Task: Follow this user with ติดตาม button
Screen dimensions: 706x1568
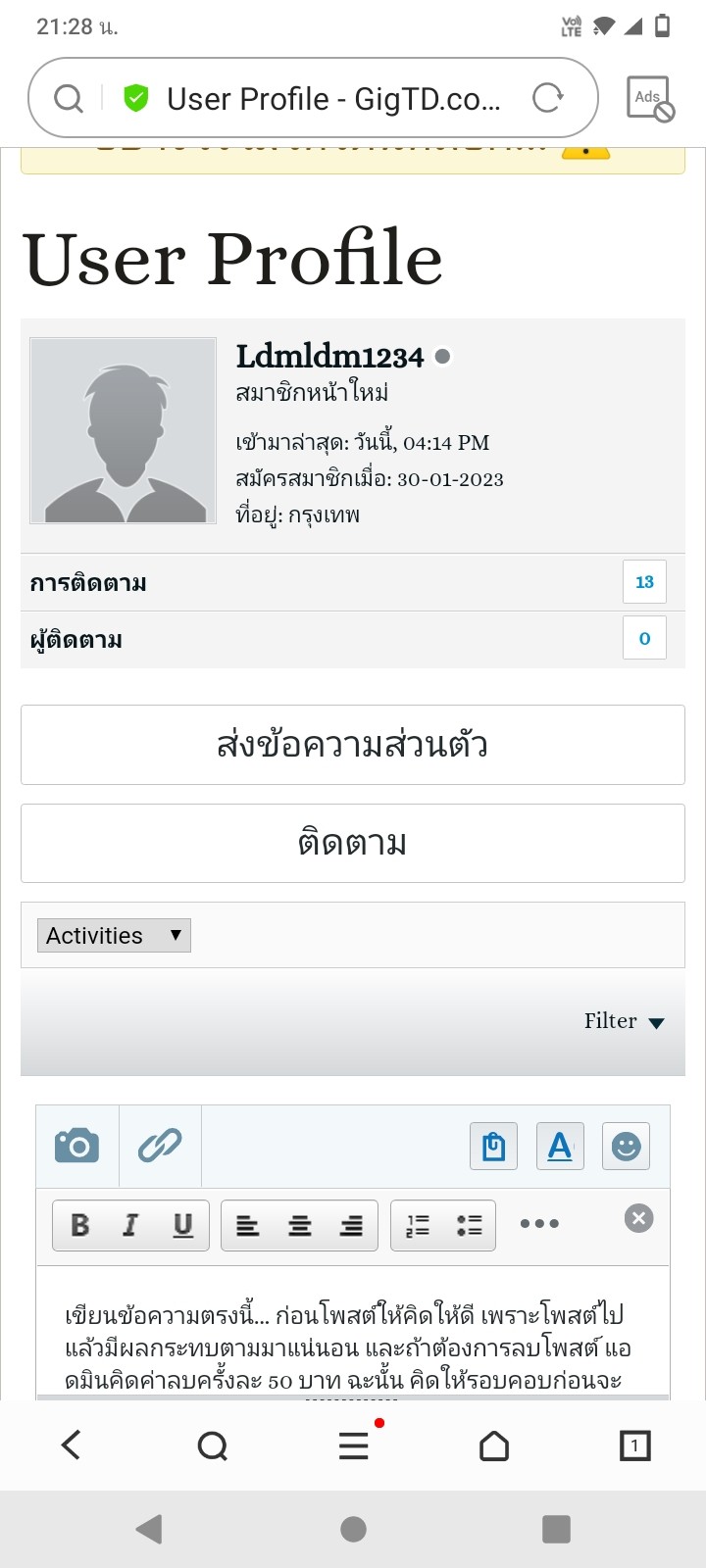Action: click(x=353, y=843)
